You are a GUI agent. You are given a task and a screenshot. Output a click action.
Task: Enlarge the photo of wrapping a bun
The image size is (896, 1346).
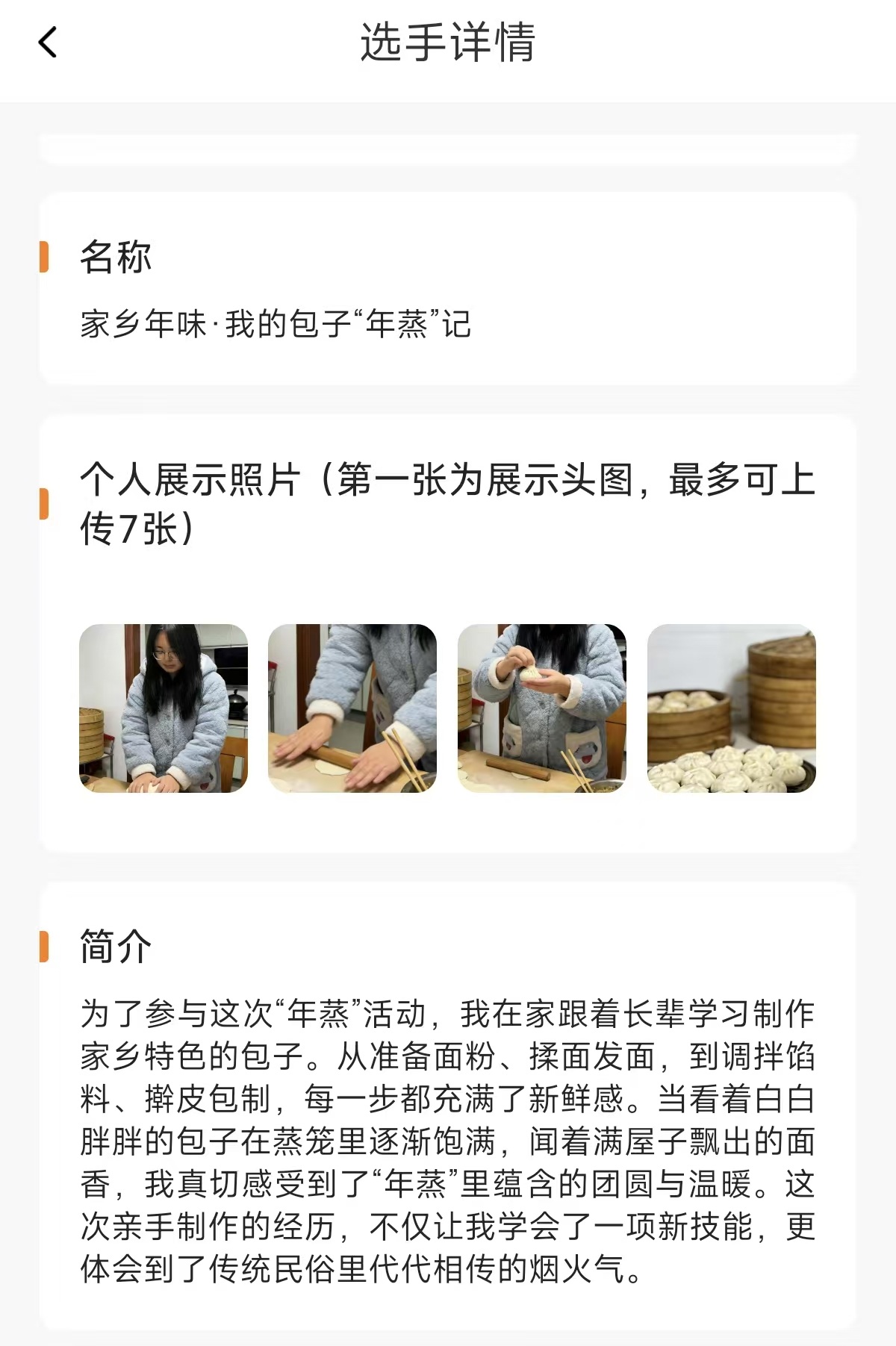(x=541, y=708)
